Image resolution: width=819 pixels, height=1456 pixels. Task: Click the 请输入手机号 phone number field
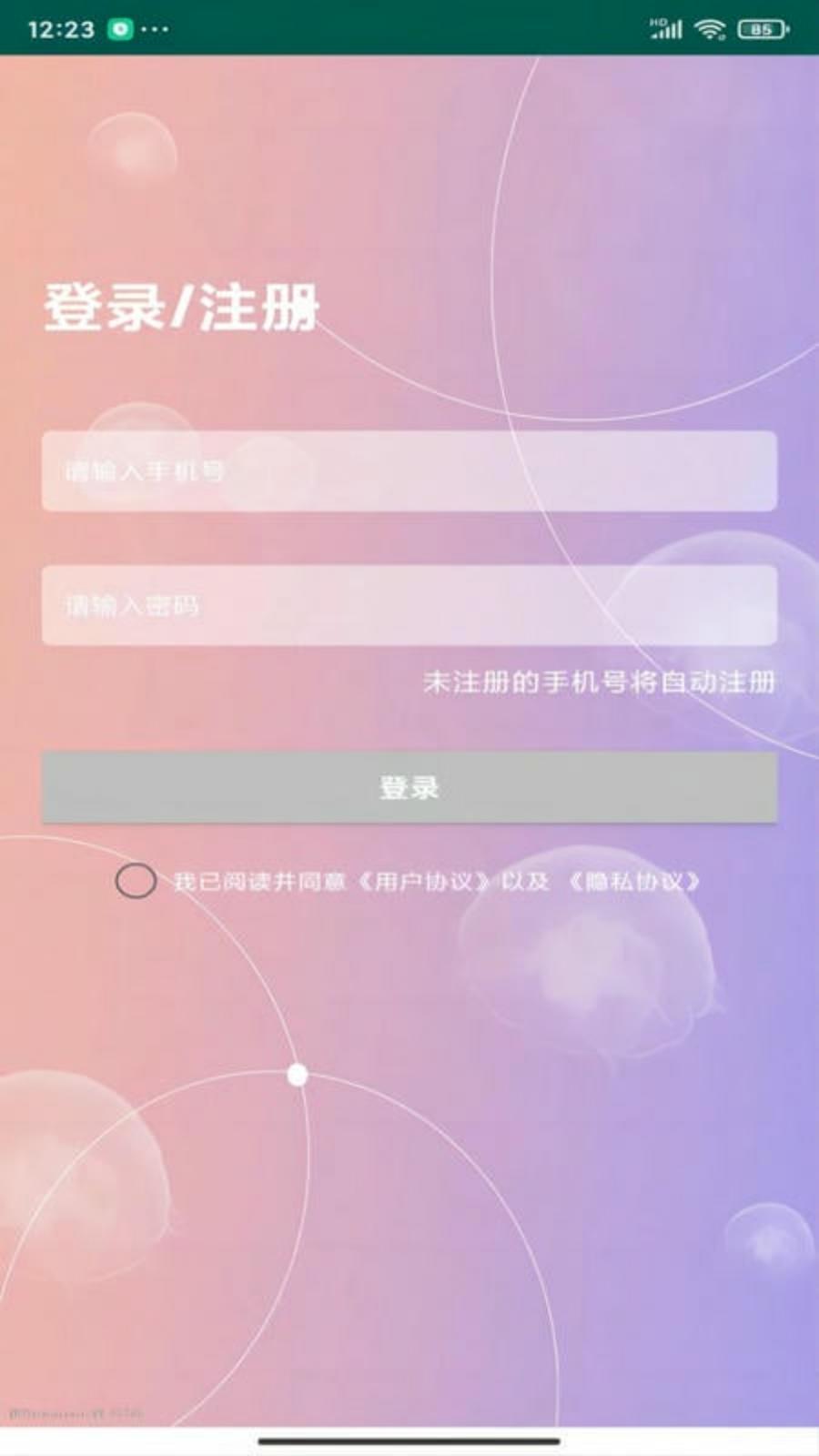(x=409, y=472)
